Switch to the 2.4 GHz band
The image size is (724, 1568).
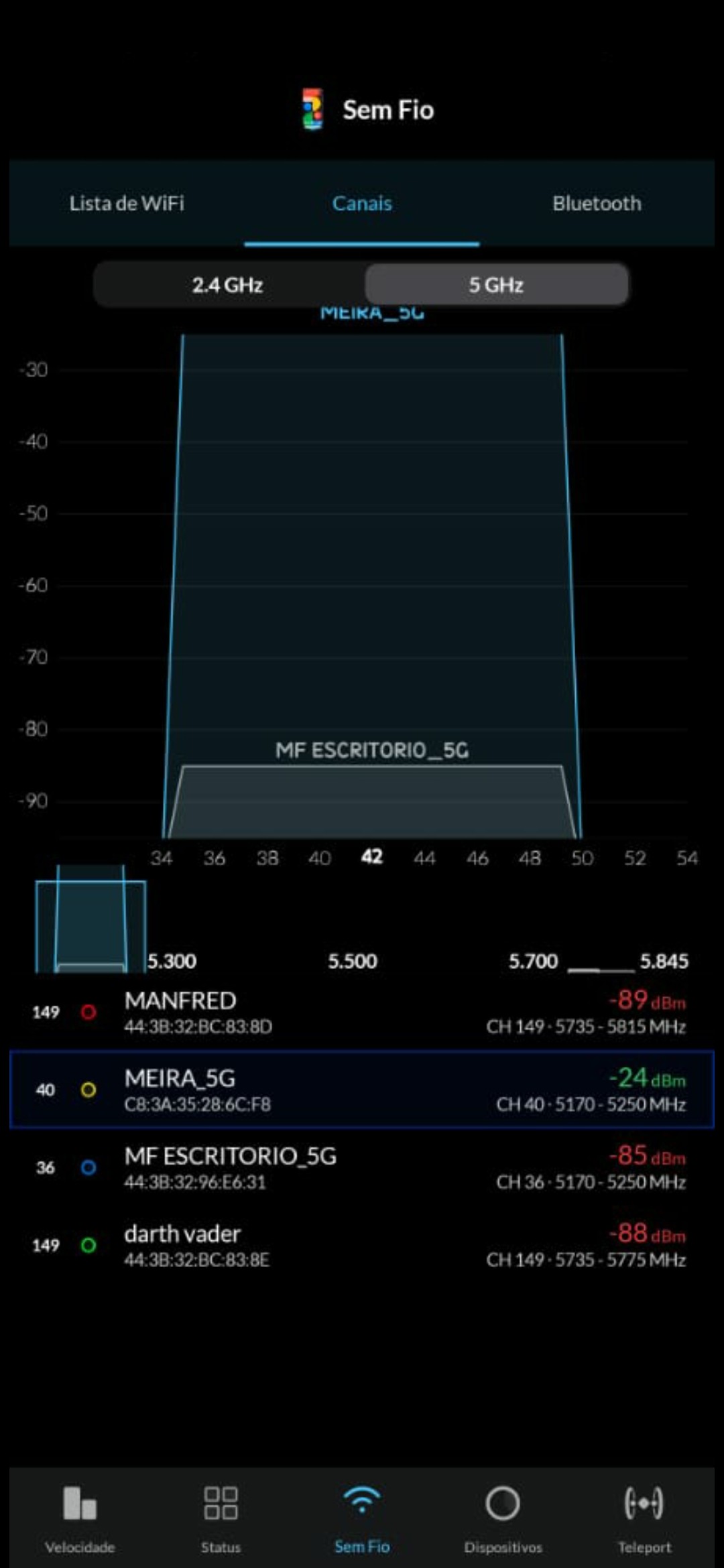click(228, 285)
